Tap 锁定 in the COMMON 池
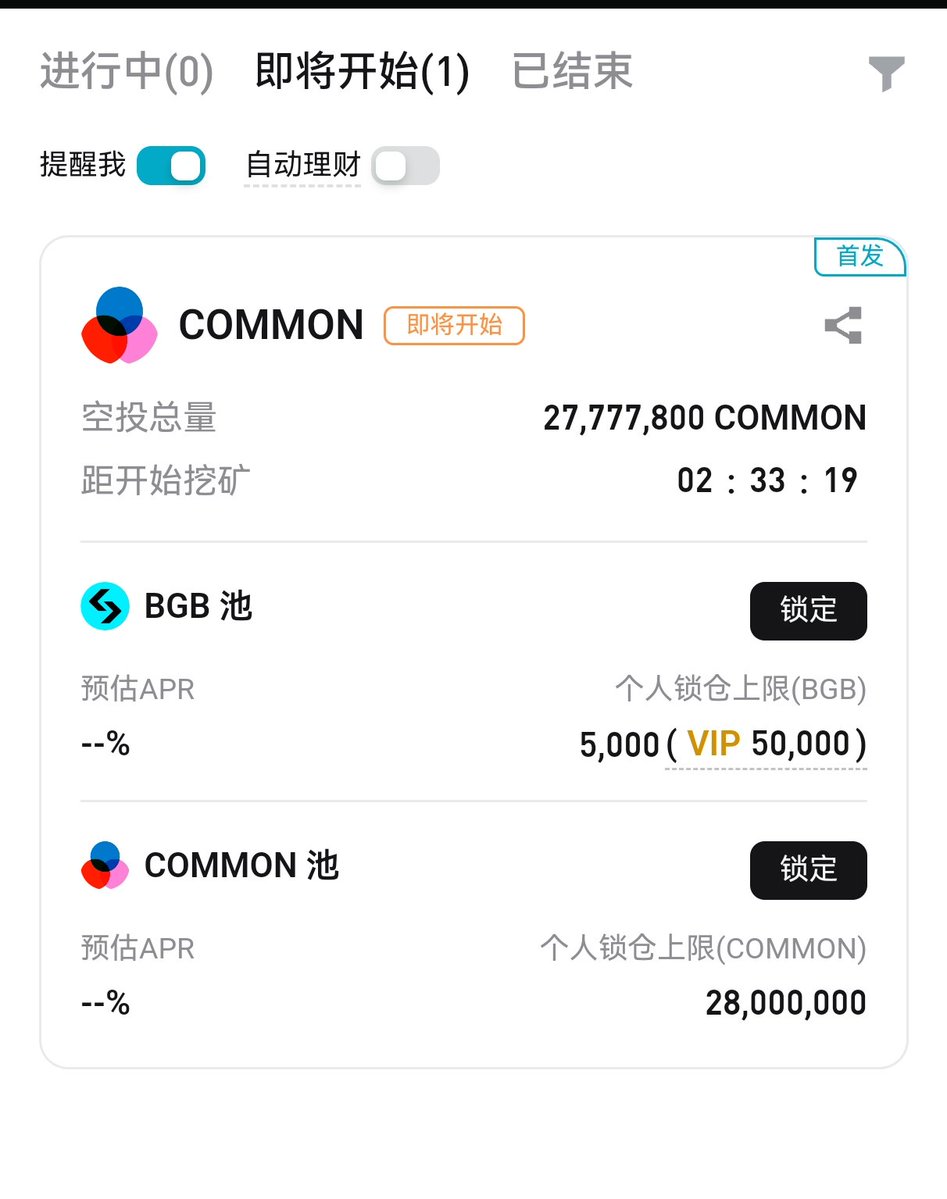 tap(808, 869)
